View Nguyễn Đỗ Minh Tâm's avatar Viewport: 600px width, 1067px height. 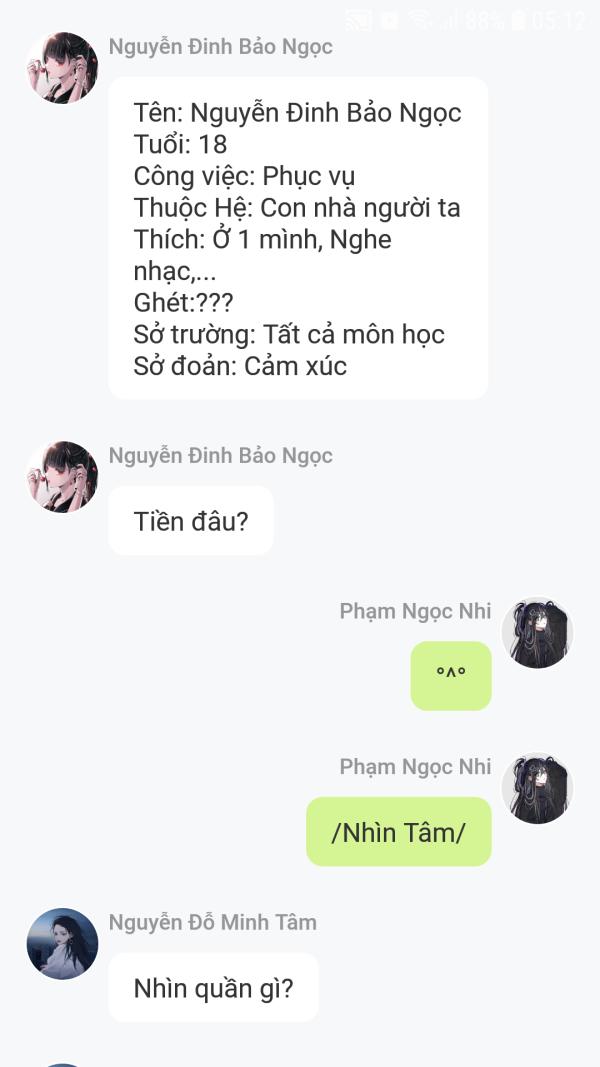(62, 943)
